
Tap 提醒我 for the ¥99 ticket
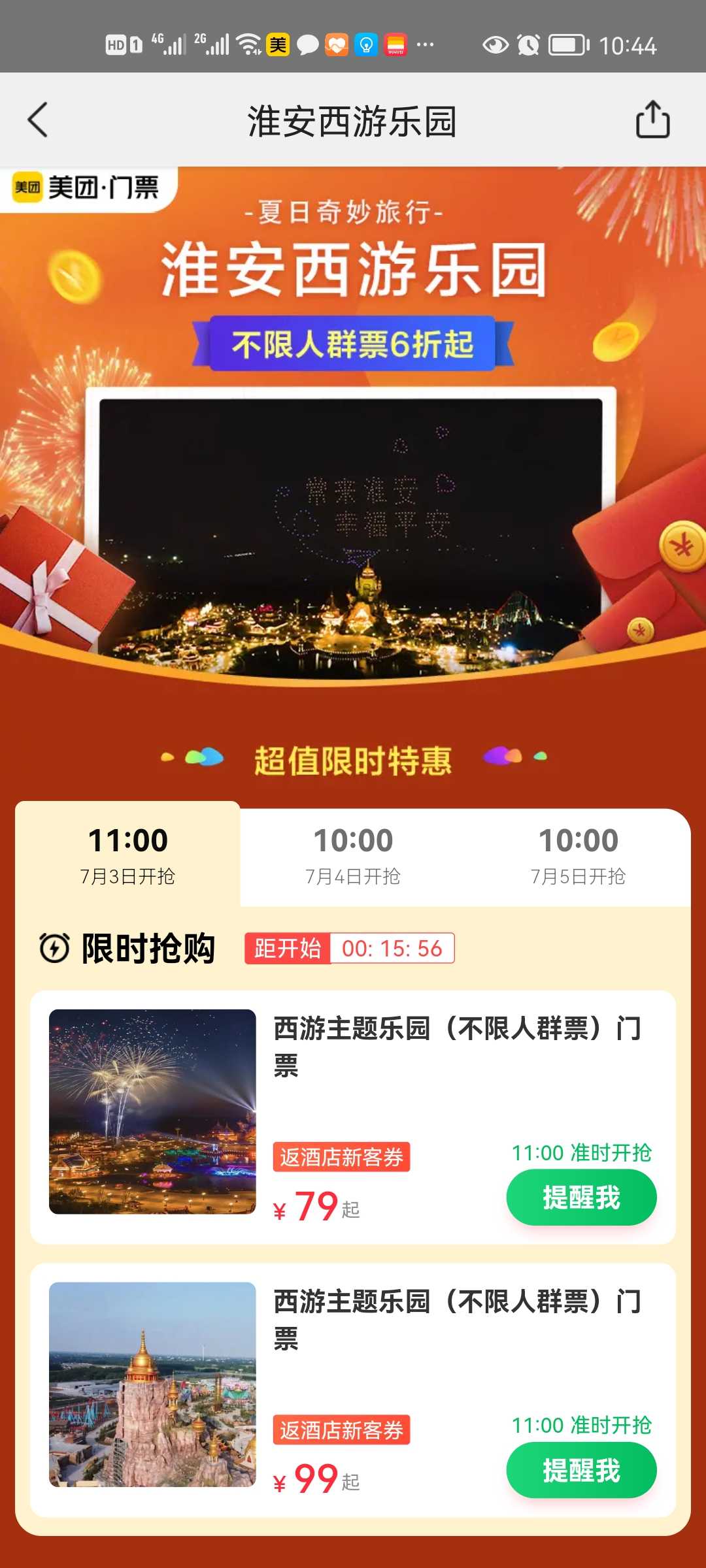(581, 1471)
